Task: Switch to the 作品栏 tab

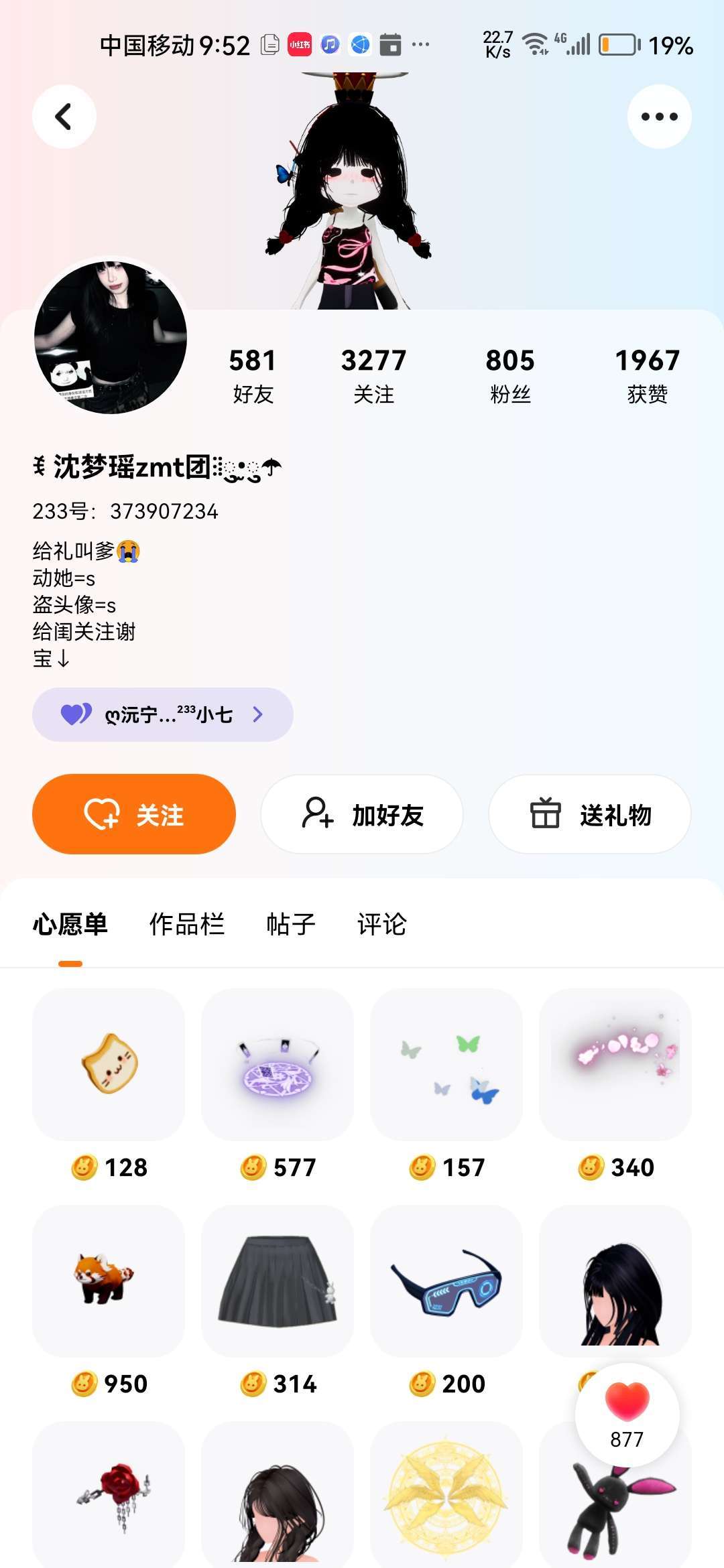Action: (186, 924)
